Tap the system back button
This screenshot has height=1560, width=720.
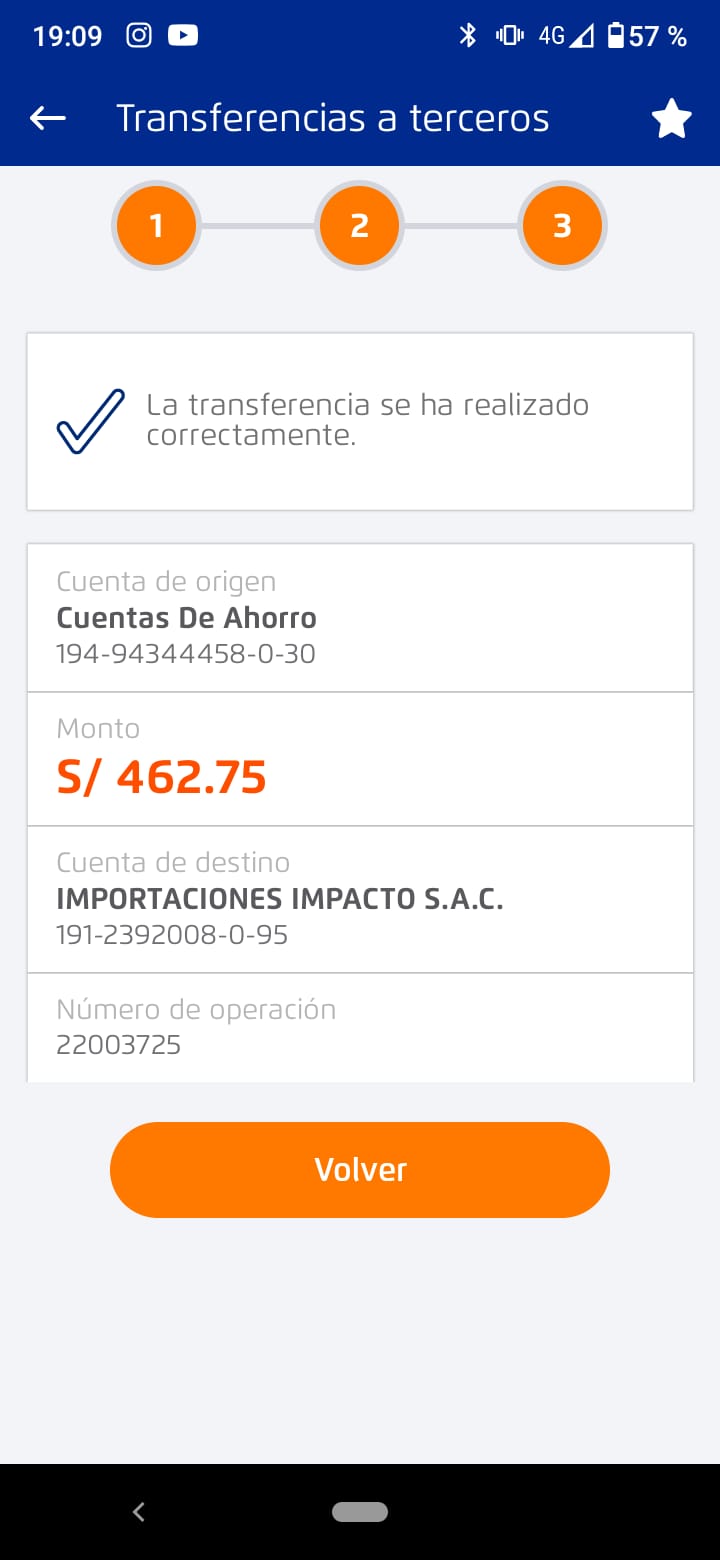(139, 1512)
